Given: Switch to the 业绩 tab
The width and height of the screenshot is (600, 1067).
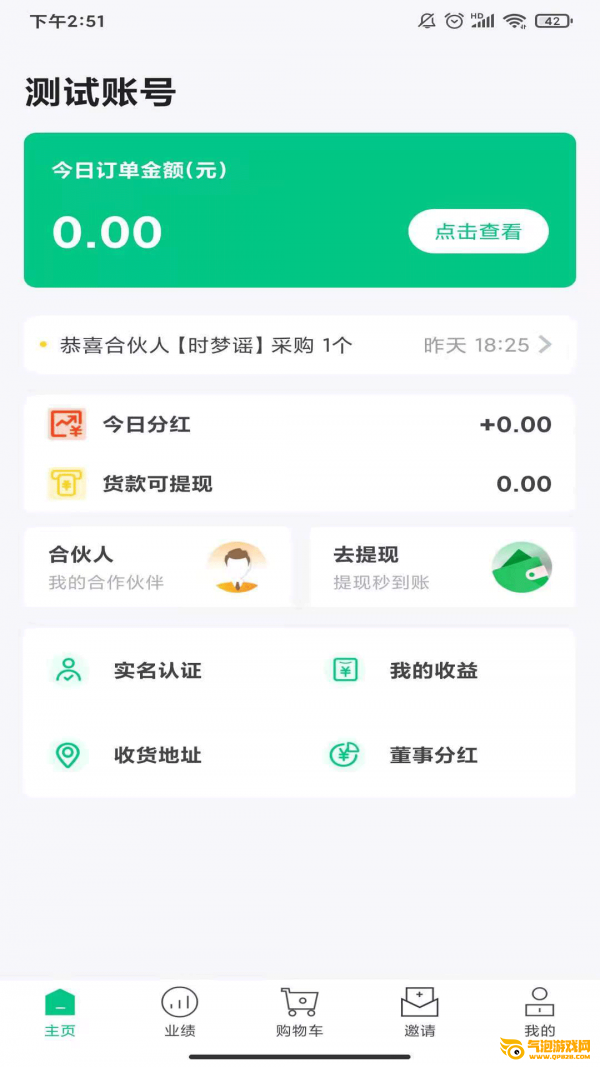Looking at the screenshot, I should (180, 1012).
